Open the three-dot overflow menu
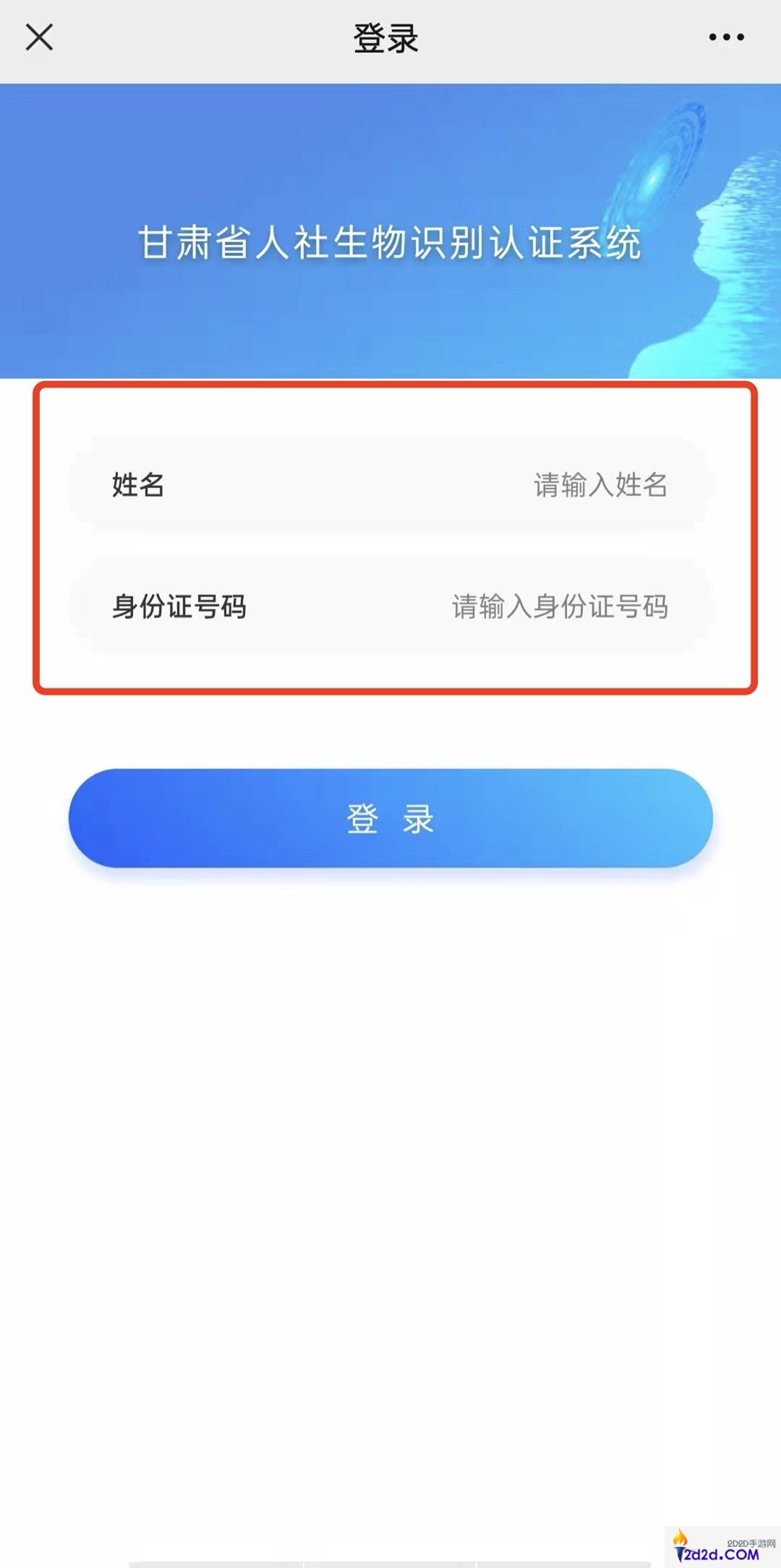This screenshot has height=1568, width=781. 726,37
